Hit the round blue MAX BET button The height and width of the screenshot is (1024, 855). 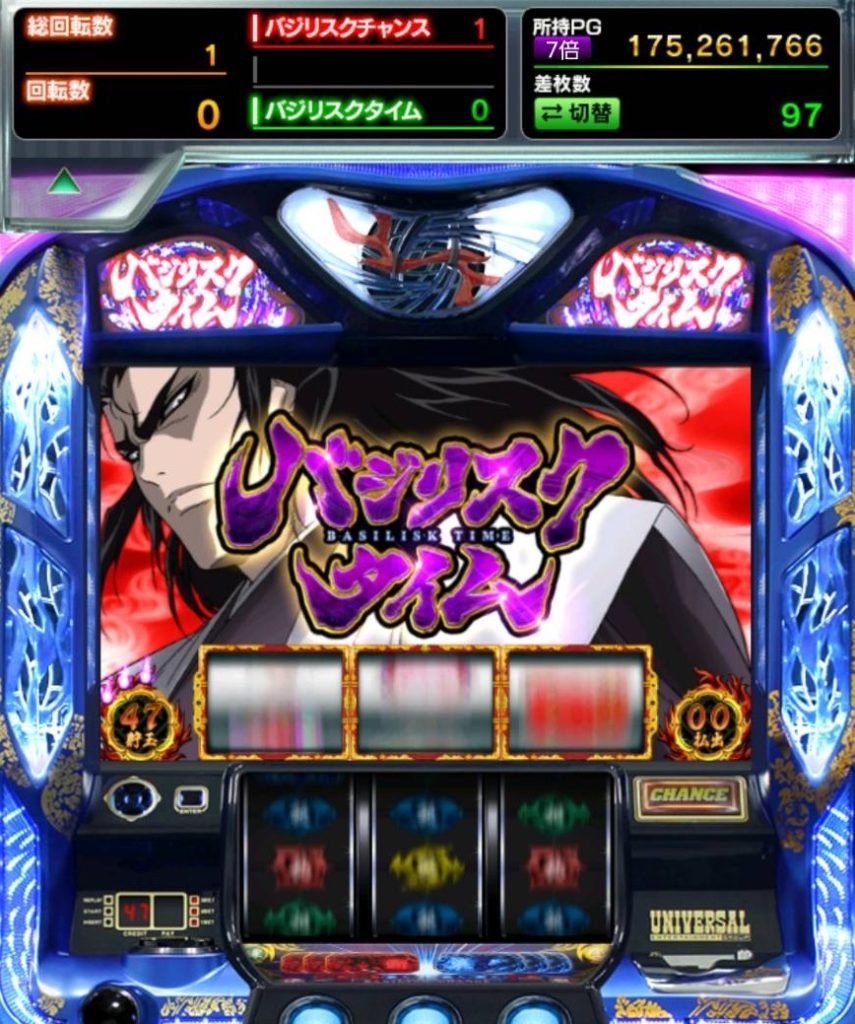click(133, 798)
